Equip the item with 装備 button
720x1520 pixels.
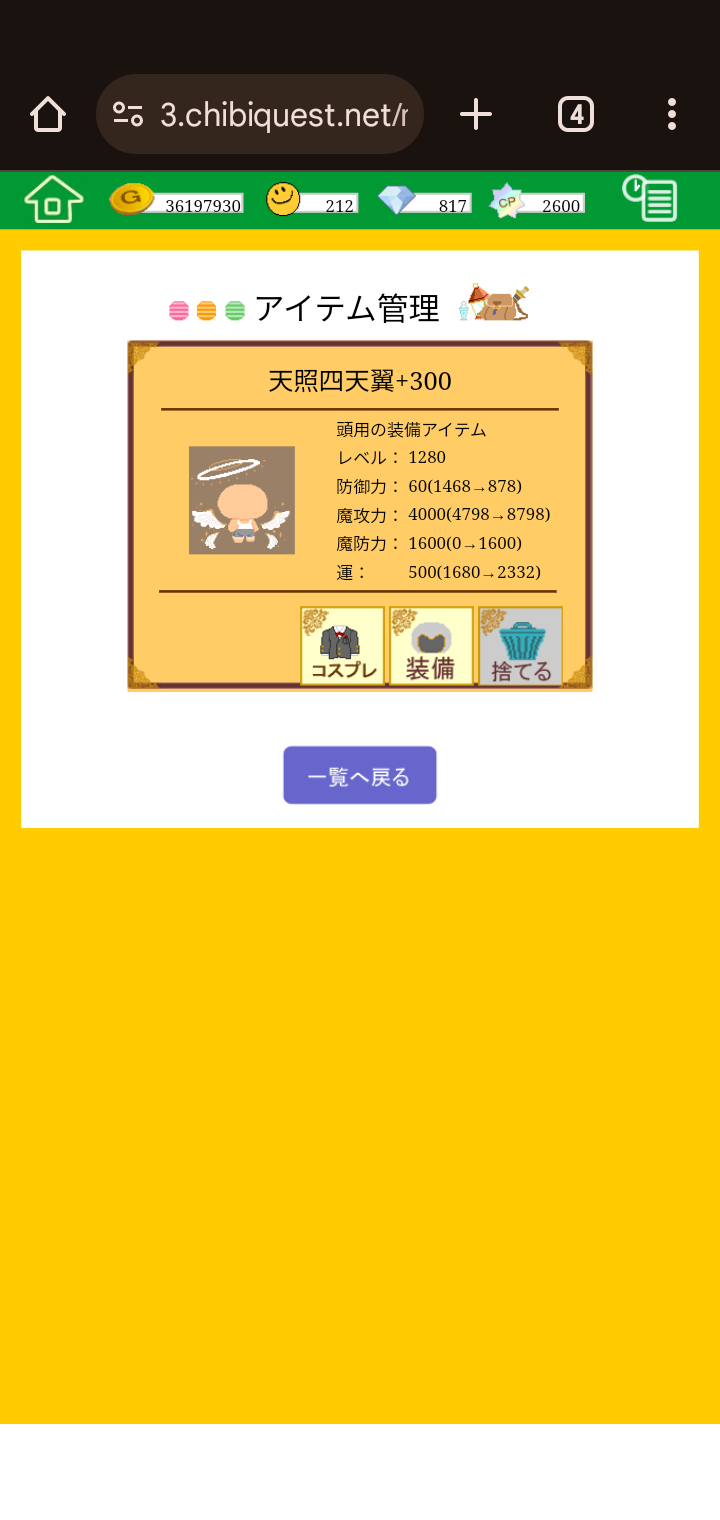pyautogui.click(x=431, y=646)
